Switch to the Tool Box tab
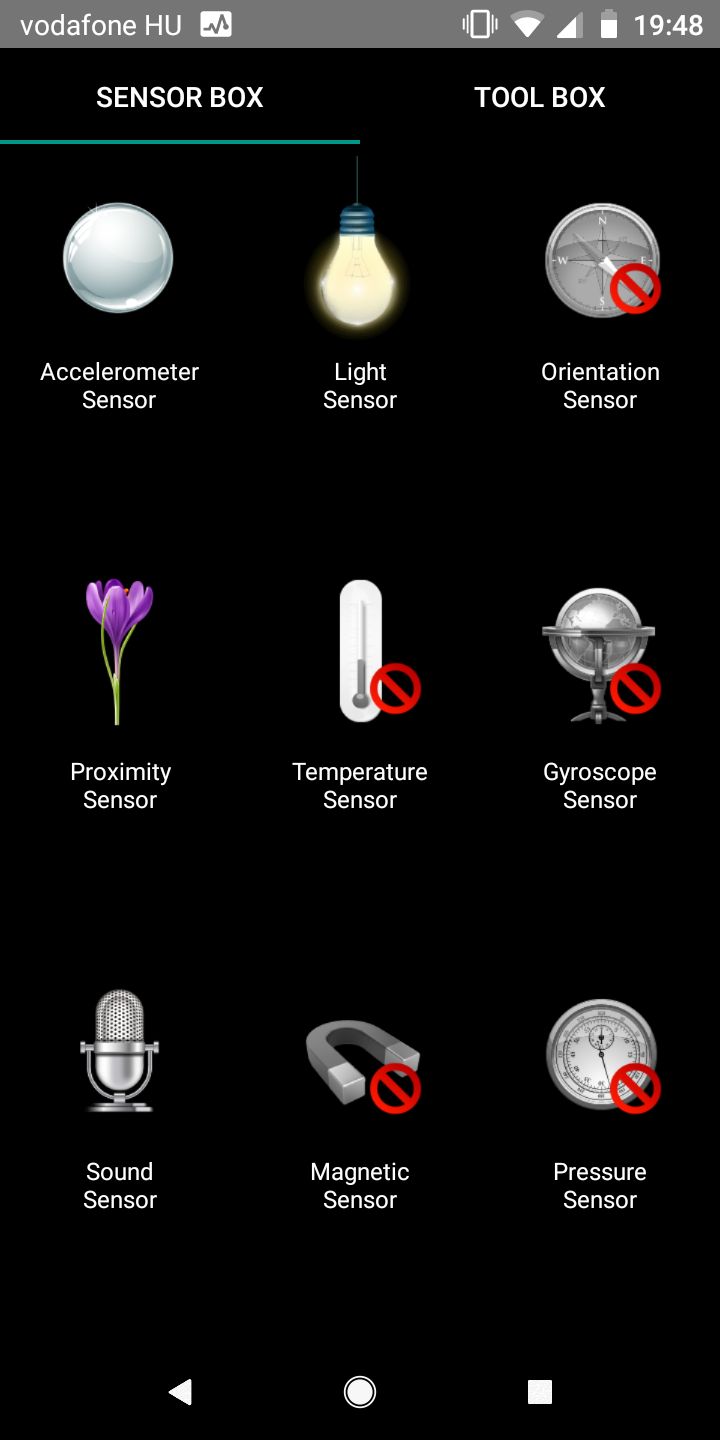 540,97
